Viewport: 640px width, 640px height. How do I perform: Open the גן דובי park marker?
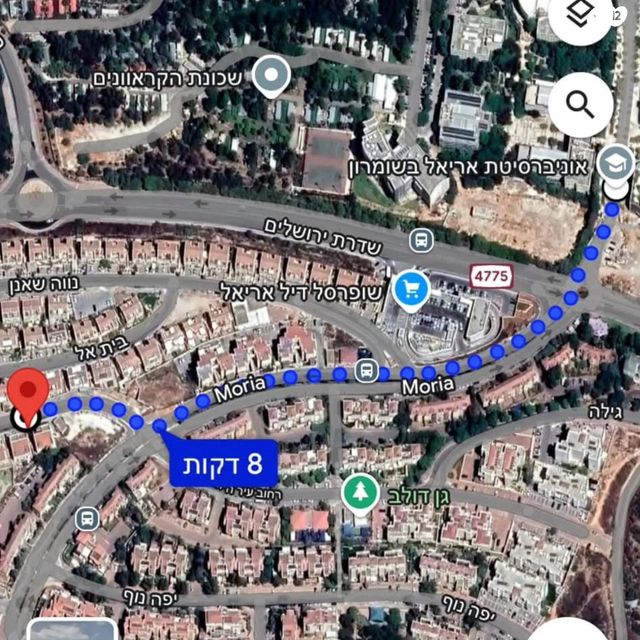coord(359,491)
